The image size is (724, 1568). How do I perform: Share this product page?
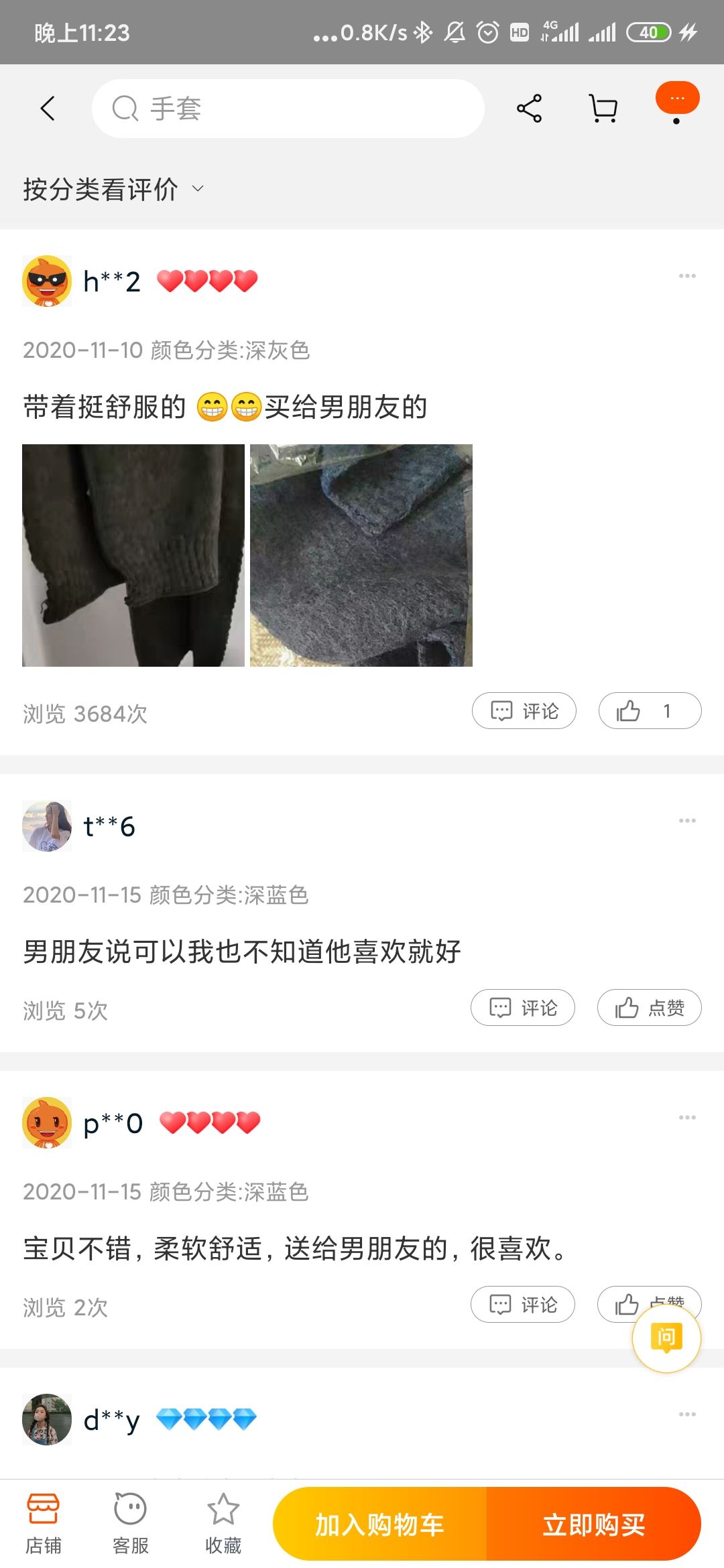pyautogui.click(x=529, y=109)
